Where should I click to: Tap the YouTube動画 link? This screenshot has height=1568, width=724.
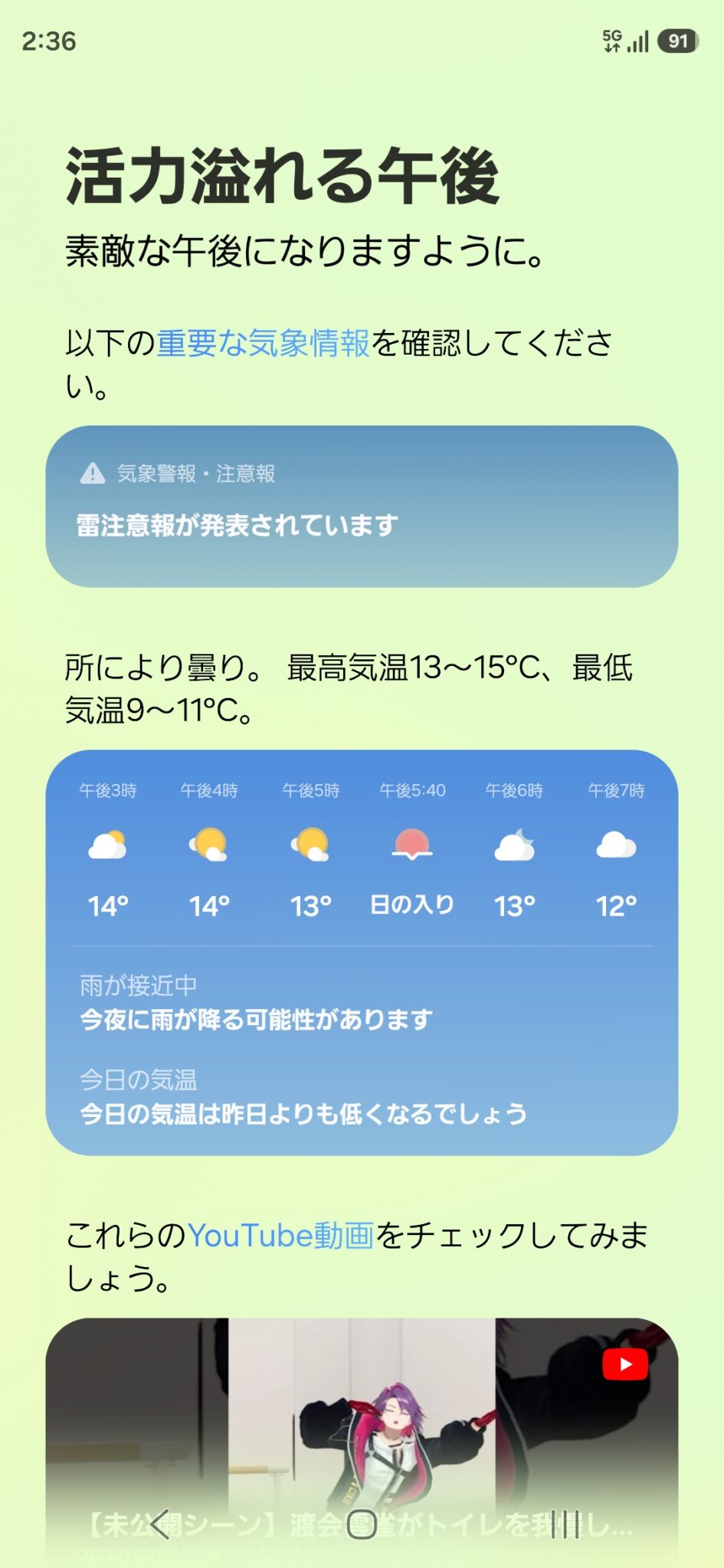coord(280,1235)
